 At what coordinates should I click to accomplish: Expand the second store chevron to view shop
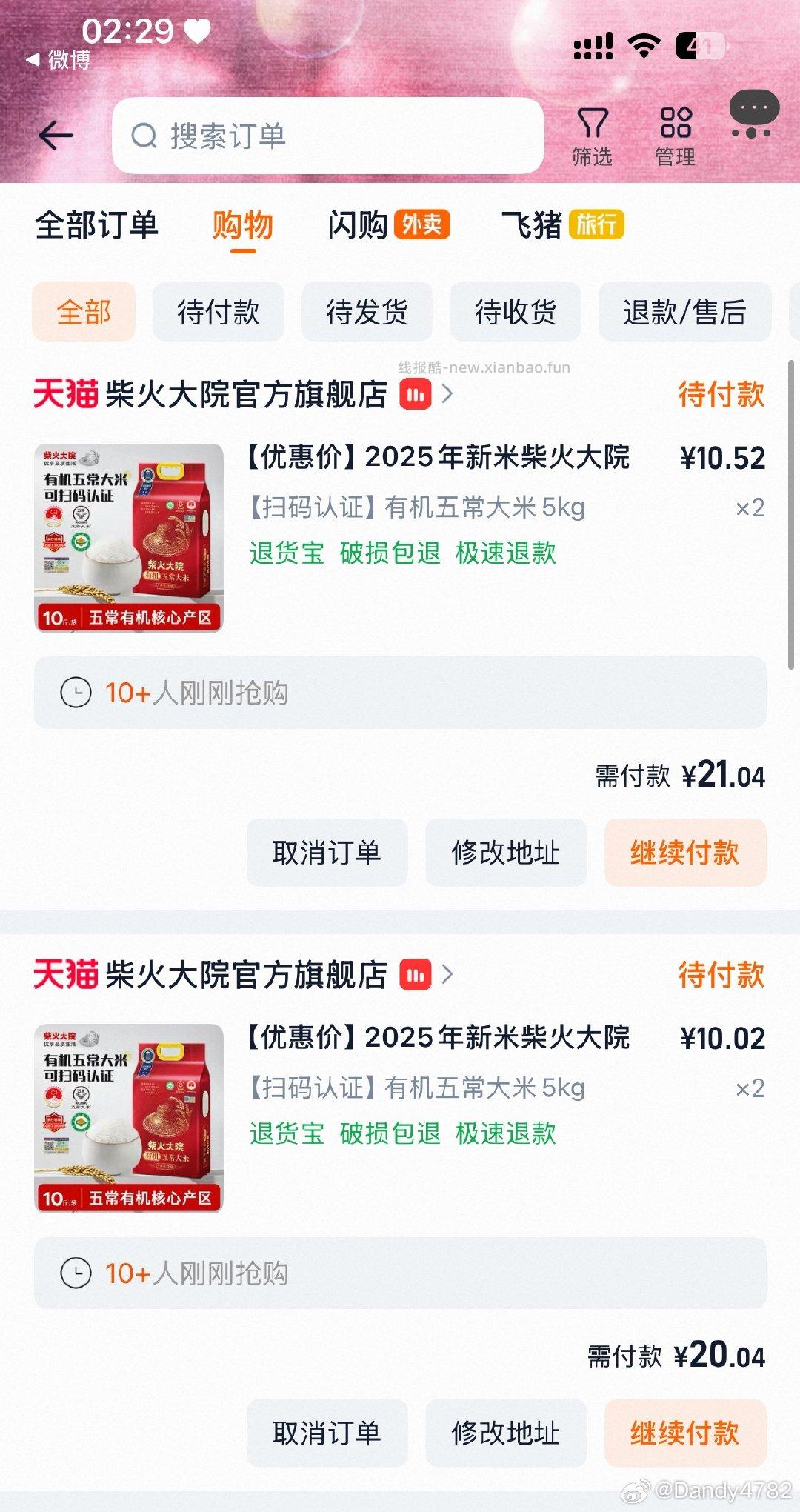pyautogui.click(x=447, y=975)
